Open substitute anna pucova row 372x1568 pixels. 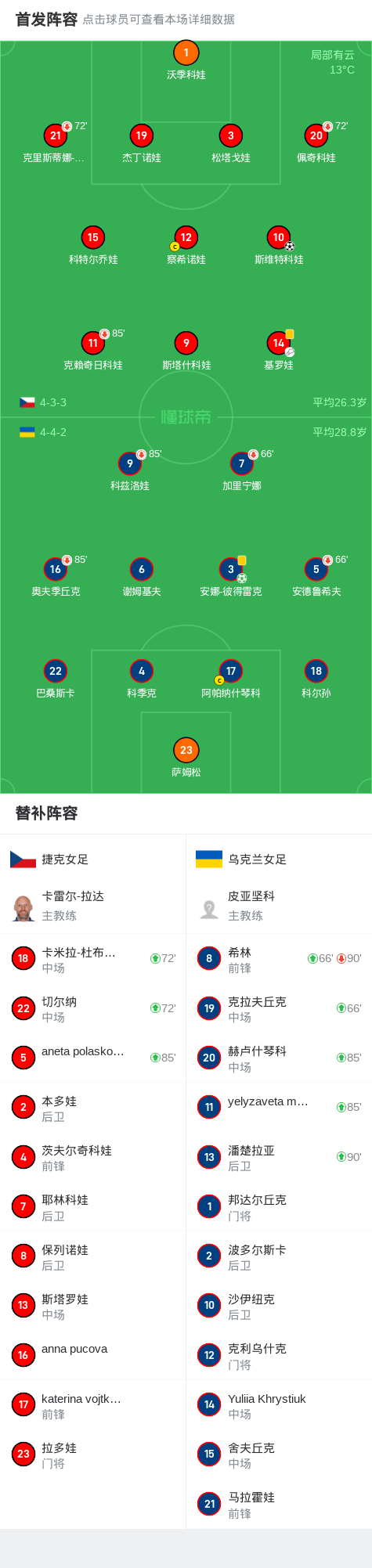(x=93, y=1355)
